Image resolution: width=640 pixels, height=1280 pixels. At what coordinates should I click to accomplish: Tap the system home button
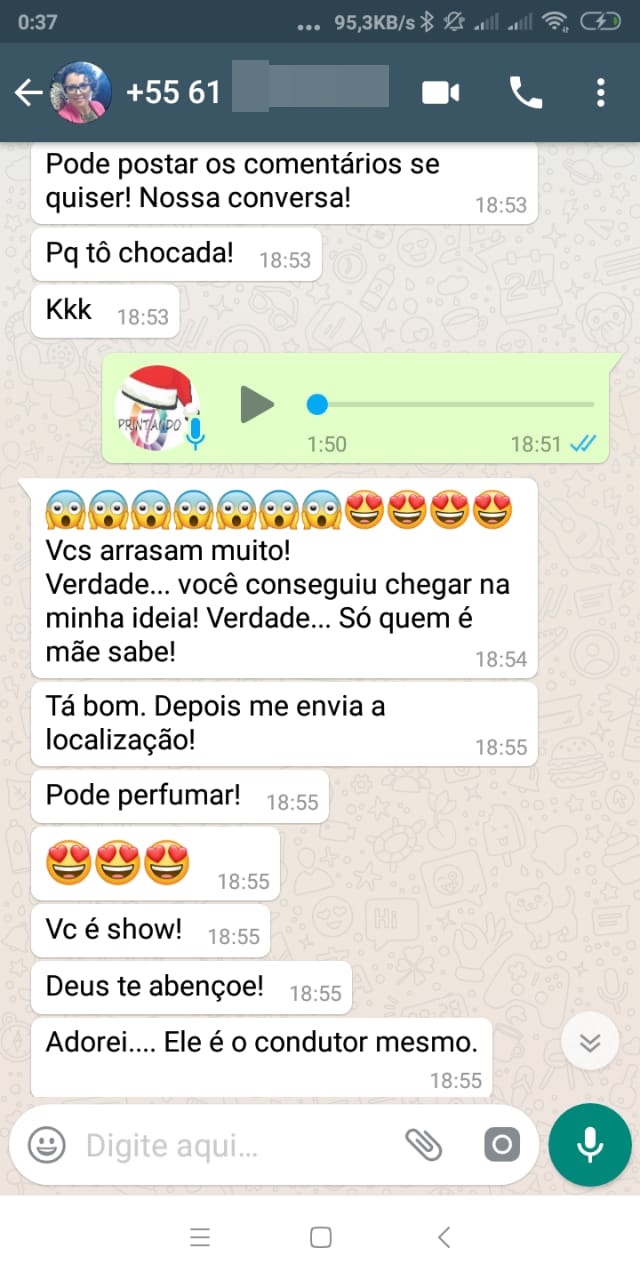click(x=321, y=1237)
